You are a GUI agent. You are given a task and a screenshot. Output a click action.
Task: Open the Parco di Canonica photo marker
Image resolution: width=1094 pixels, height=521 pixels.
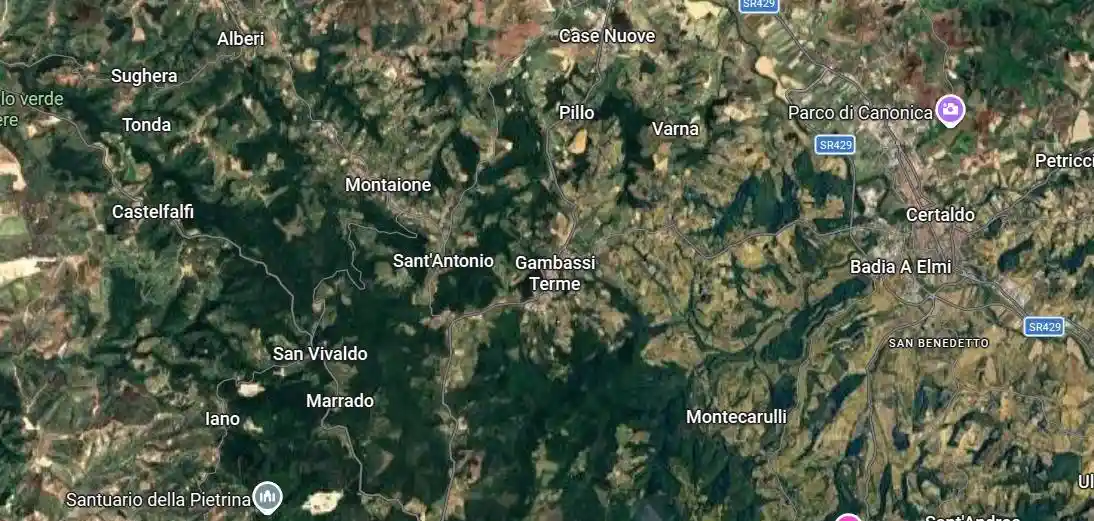point(950,110)
